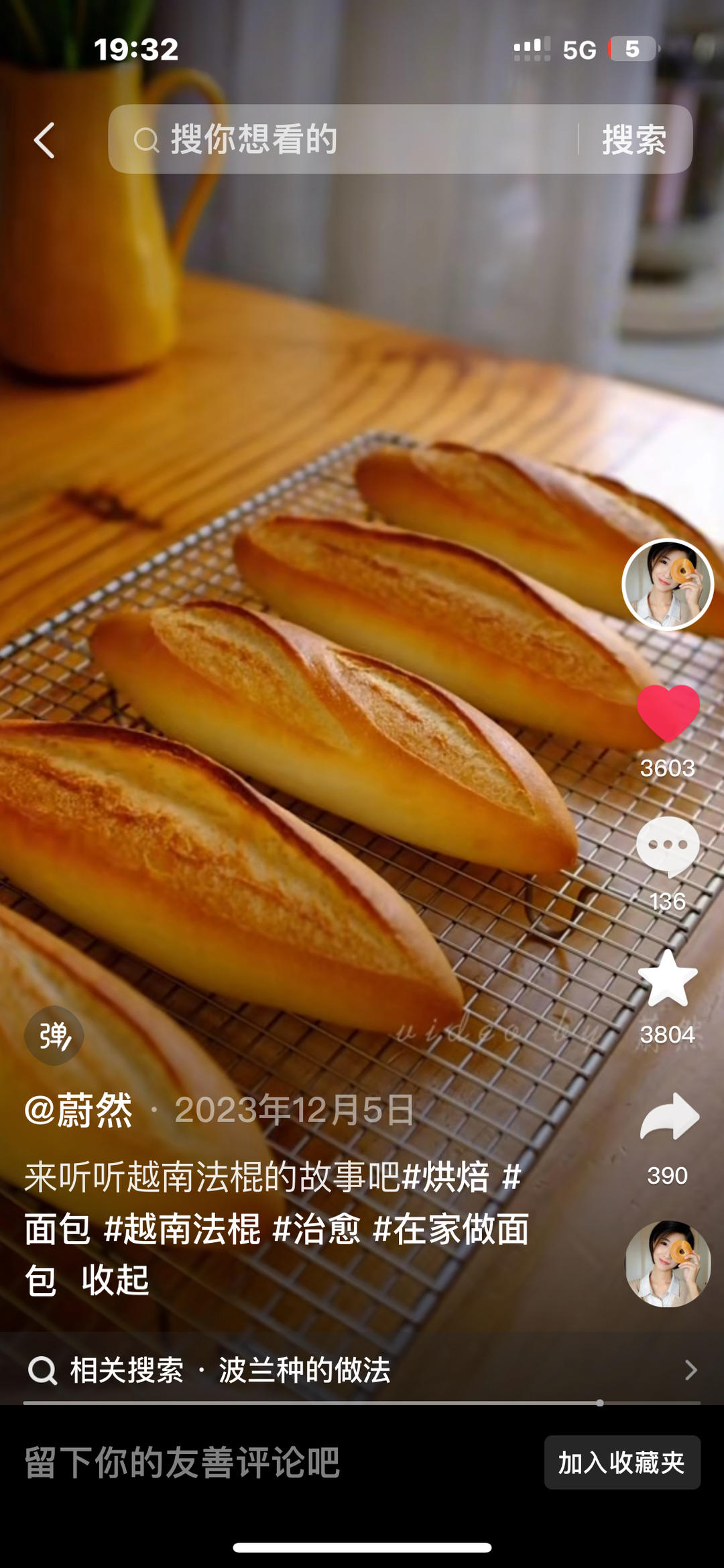This screenshot has width=724, height=1568.
Task: Tap 加入收藏夹 to add to a collection
Action: click(x=621, y=1462)
